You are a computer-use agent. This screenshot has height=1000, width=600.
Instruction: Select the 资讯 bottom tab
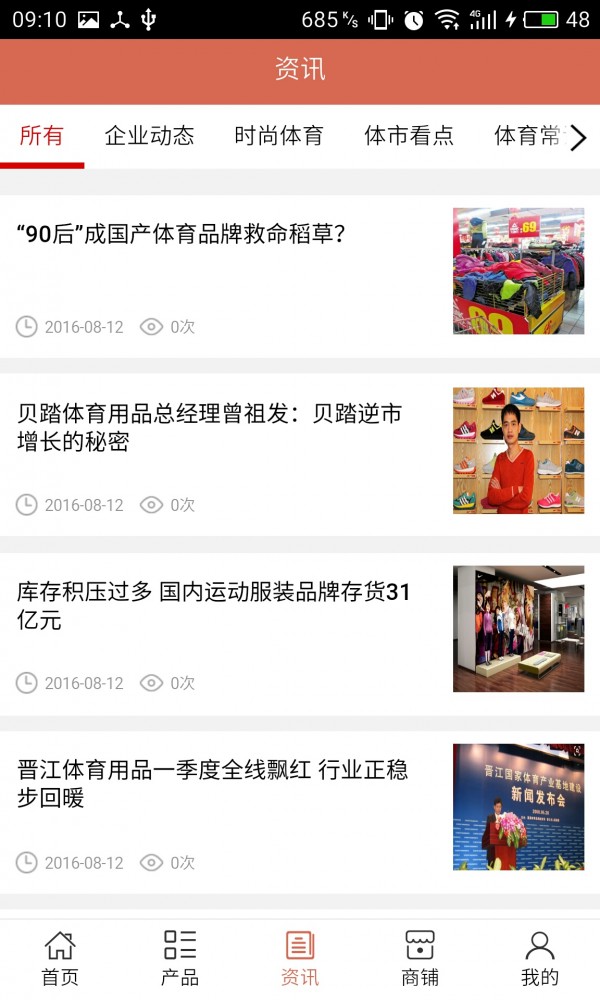(x=300, y=958)
